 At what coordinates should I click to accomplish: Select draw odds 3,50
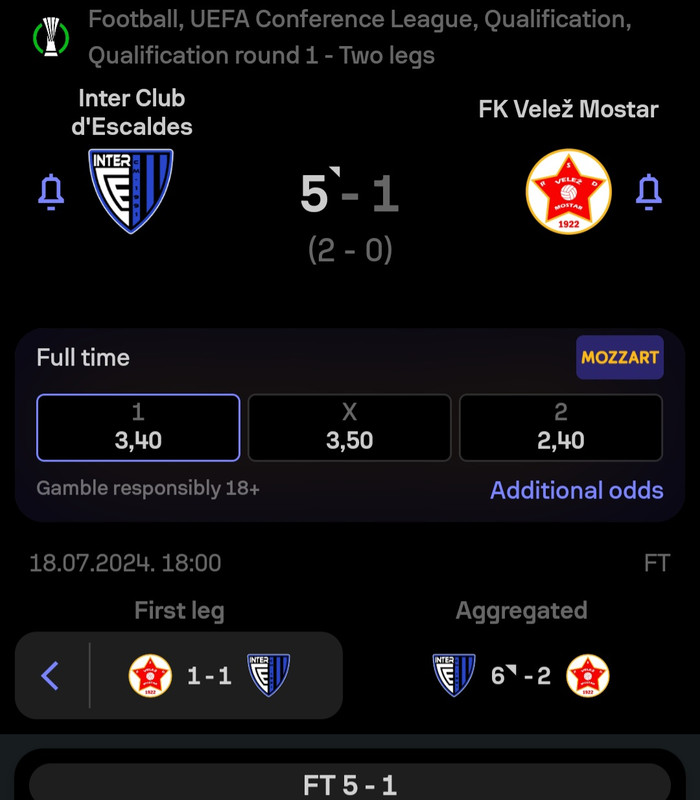(x=349, y=427)
